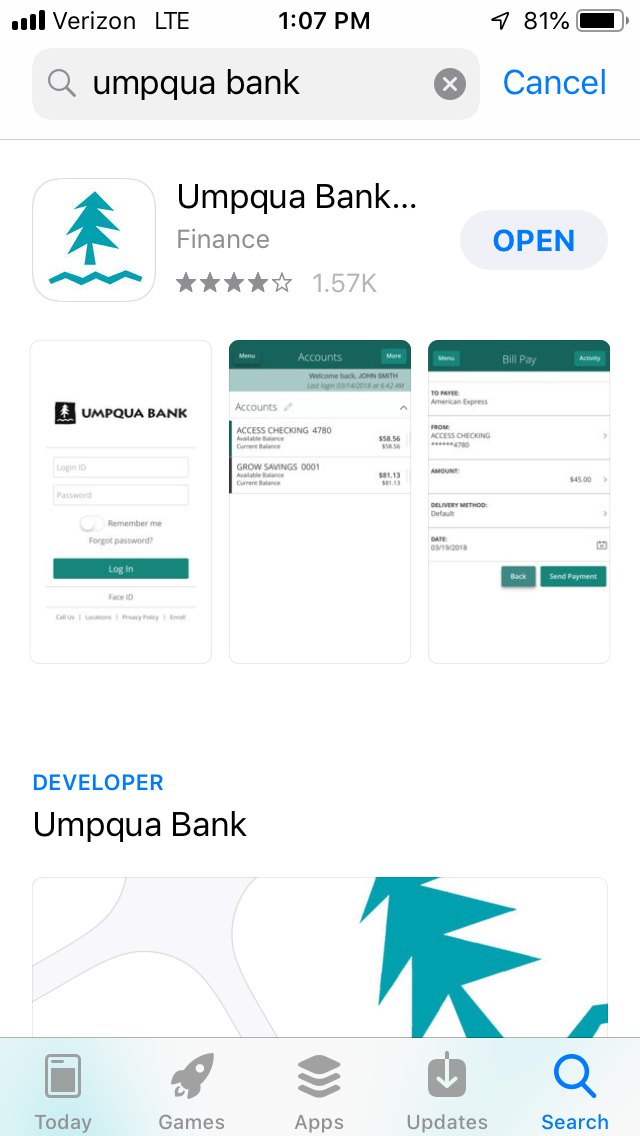Open the Umpqua Bank app
The image size is (640, 1136).
pos(533,241)
